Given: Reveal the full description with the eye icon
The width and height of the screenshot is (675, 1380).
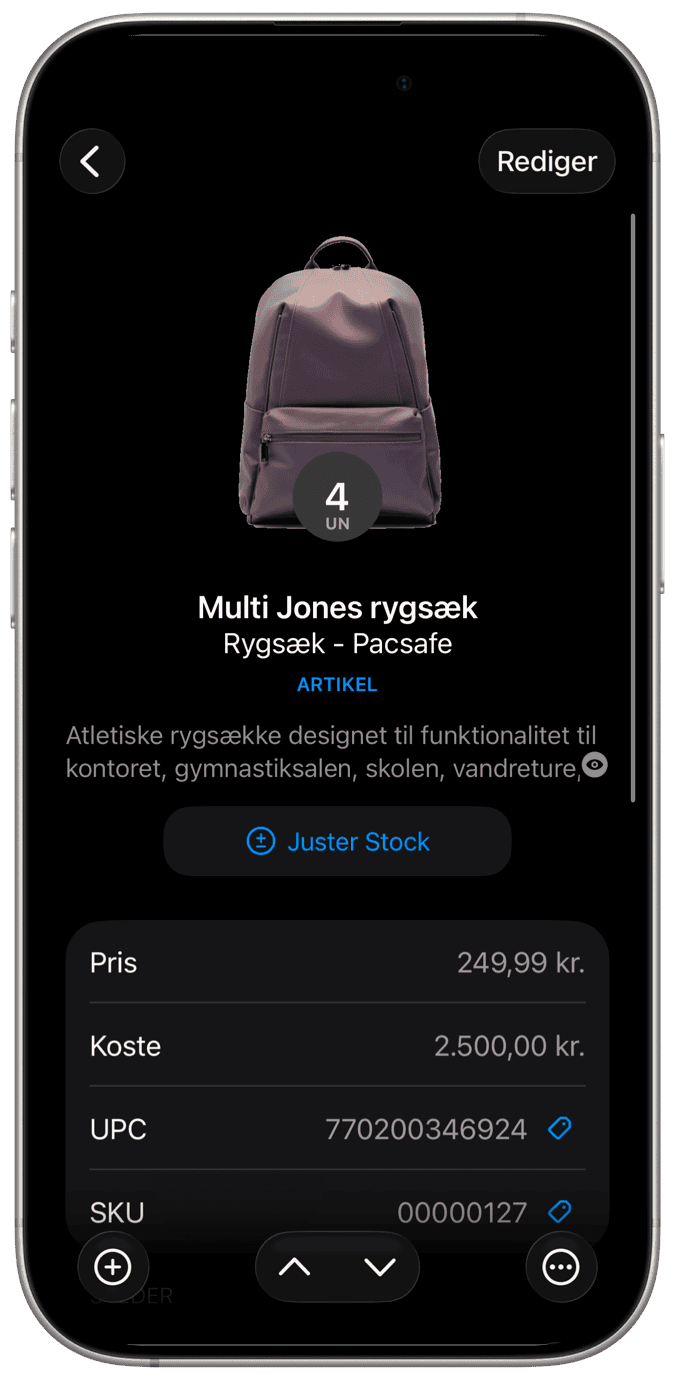Looking at the screenshot, I should point(595,766).
